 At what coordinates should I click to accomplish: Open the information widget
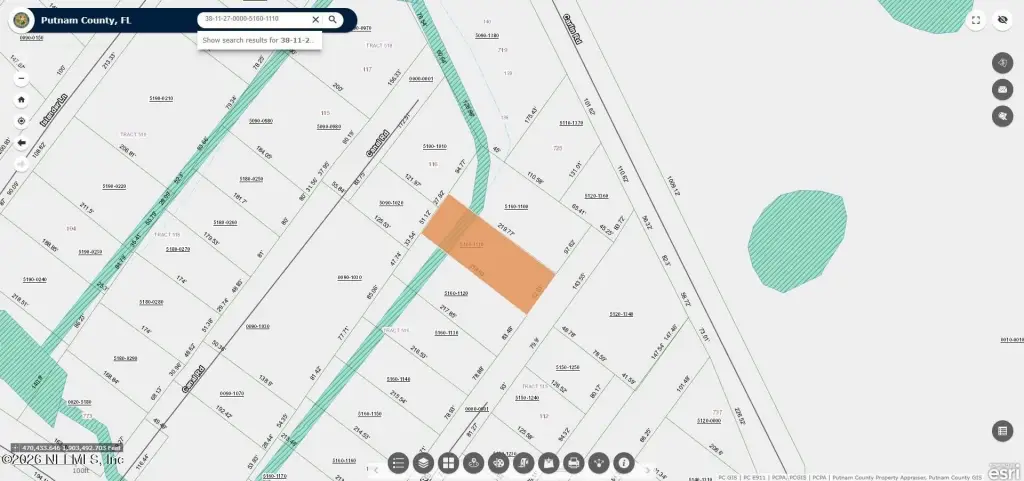click(x=624, y=463)
